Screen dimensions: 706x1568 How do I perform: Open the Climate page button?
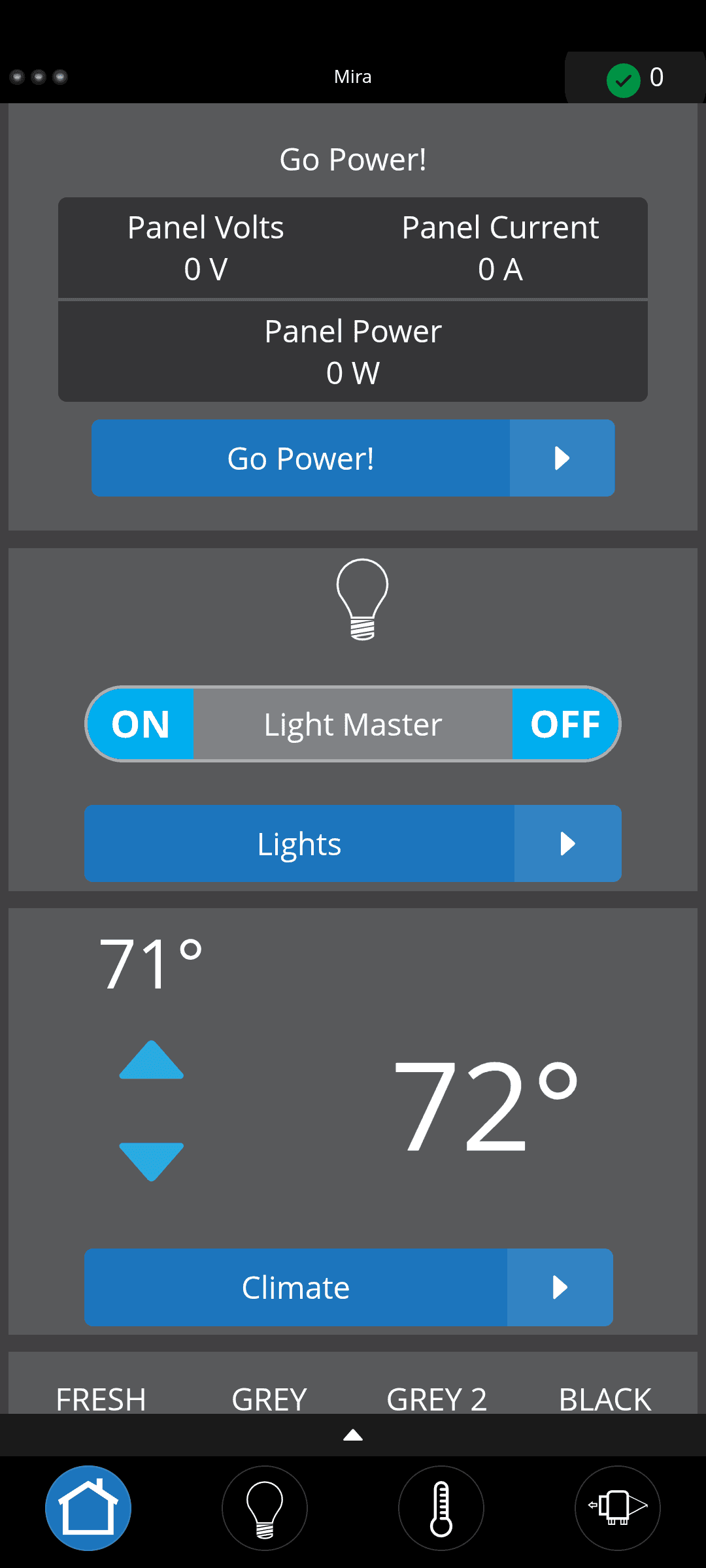pos(348,1287)
